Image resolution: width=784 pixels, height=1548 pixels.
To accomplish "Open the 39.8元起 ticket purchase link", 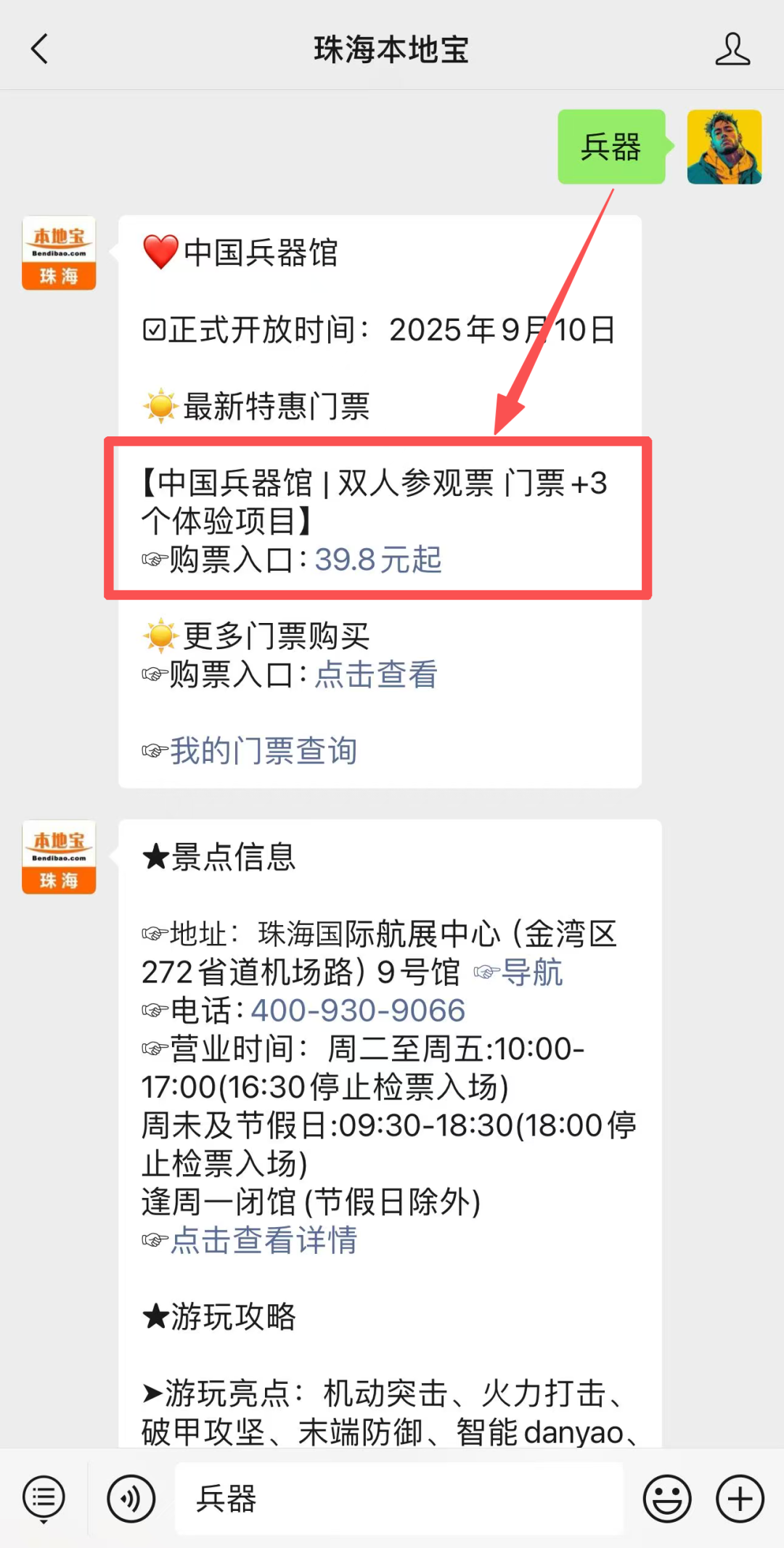I will pyautogui.click(x=377, y=560).
